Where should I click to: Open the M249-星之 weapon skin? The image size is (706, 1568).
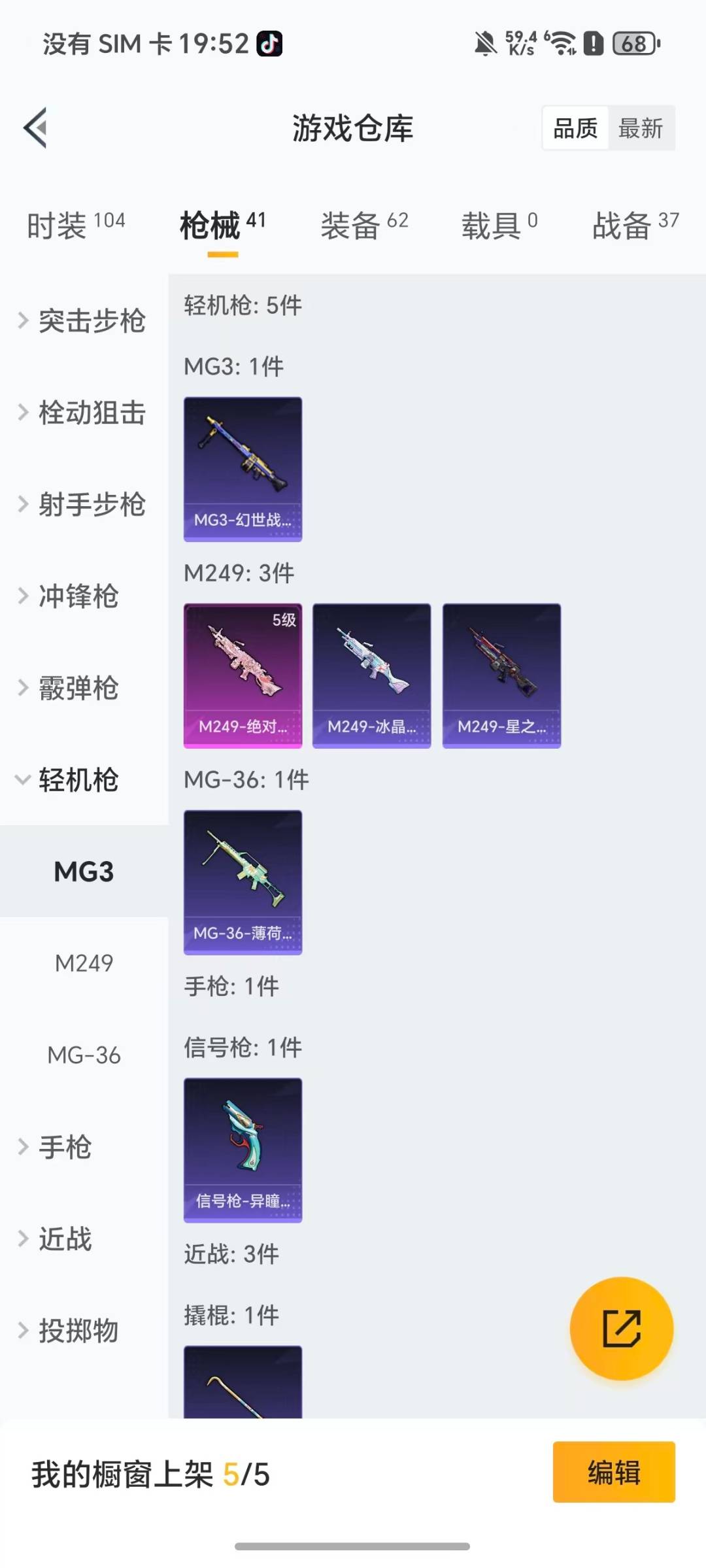tap(501, 675)
